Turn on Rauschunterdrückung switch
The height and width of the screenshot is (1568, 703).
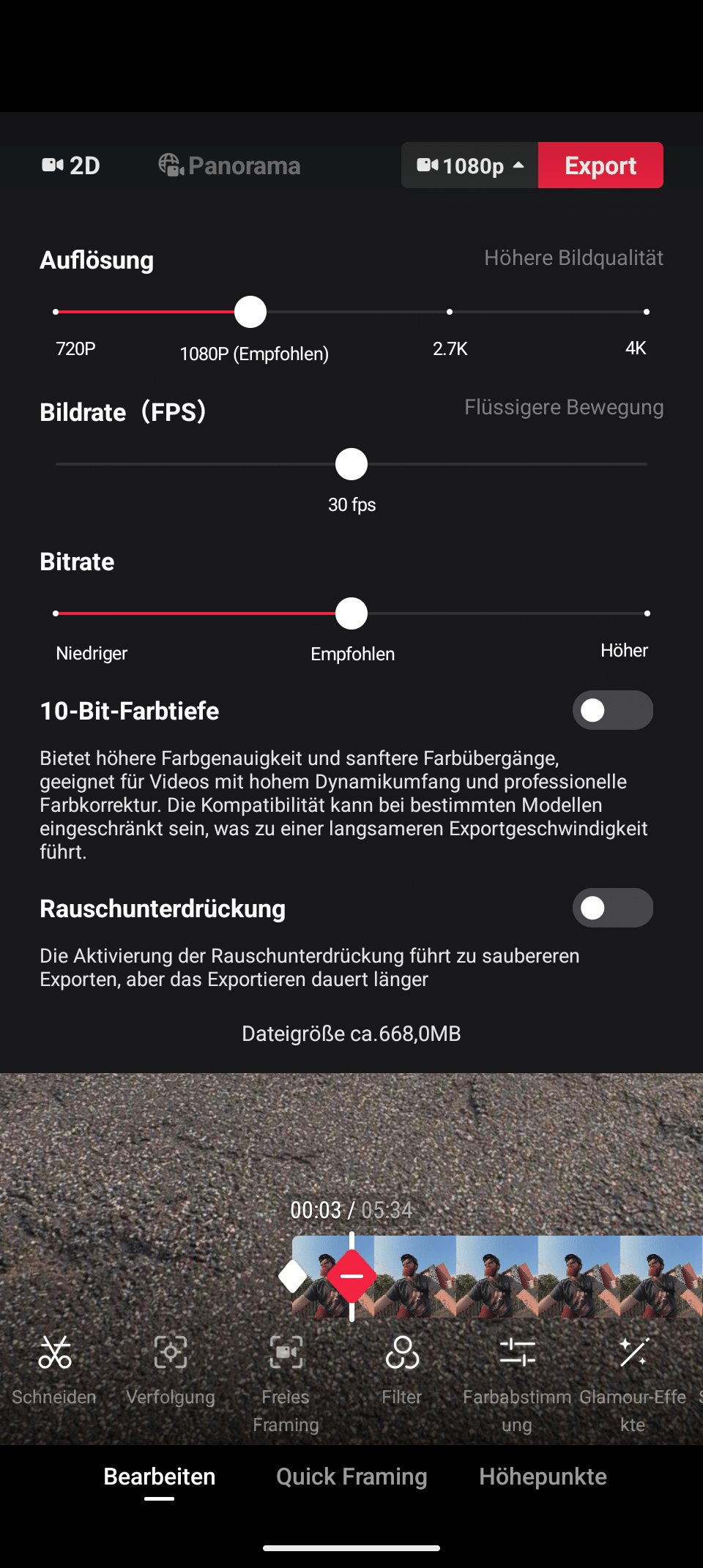tap(612, 908)
